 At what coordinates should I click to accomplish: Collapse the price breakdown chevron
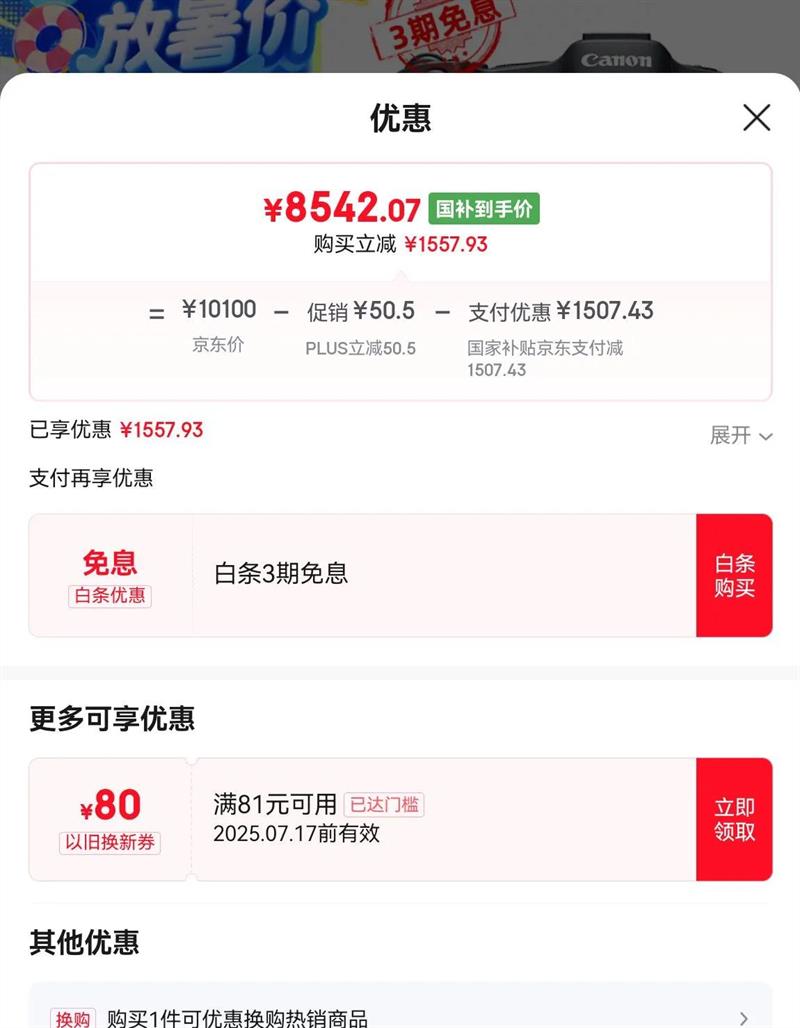766,437
